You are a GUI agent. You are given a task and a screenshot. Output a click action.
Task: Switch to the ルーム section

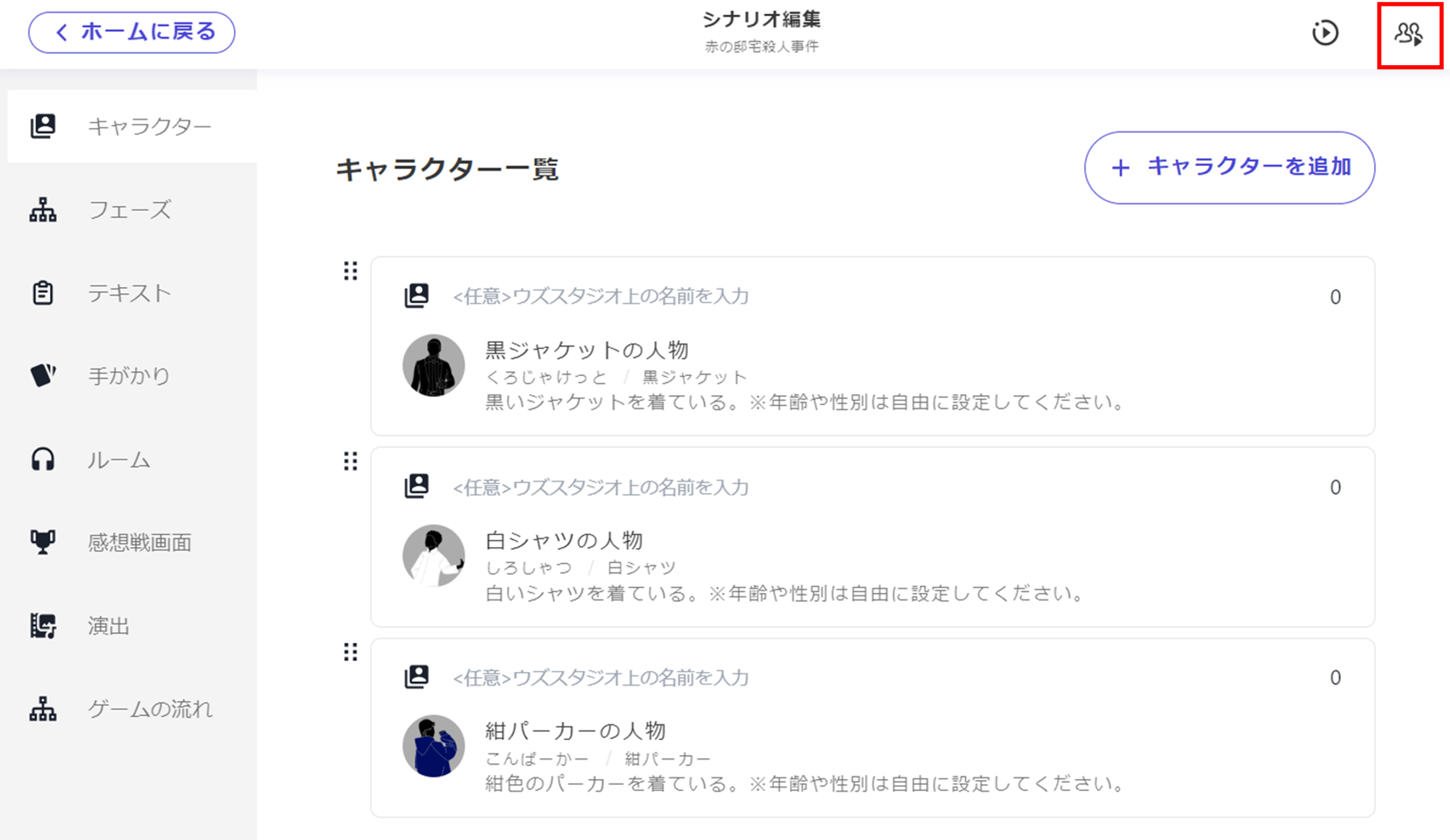(119, 459)
